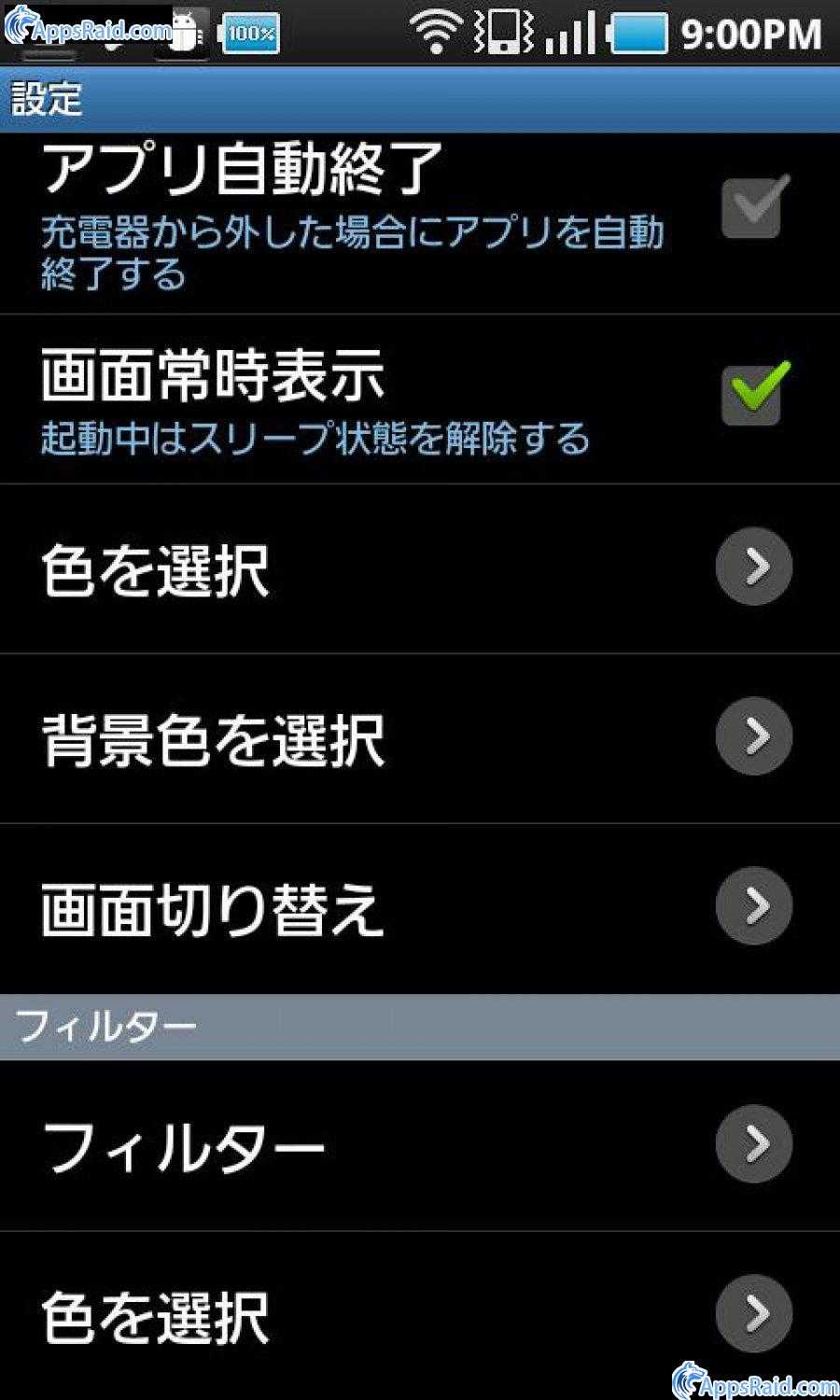Open the 画面切り替え setting
The height and width of the screenshot is (1400, 840).
pos(420,908)
